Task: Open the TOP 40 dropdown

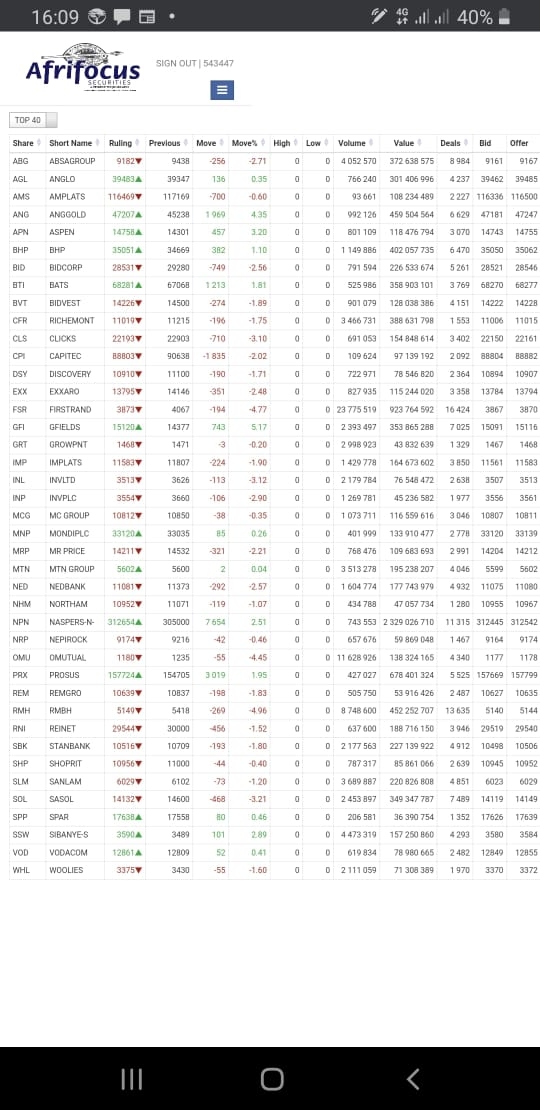Action: click(x=33, y=120)
